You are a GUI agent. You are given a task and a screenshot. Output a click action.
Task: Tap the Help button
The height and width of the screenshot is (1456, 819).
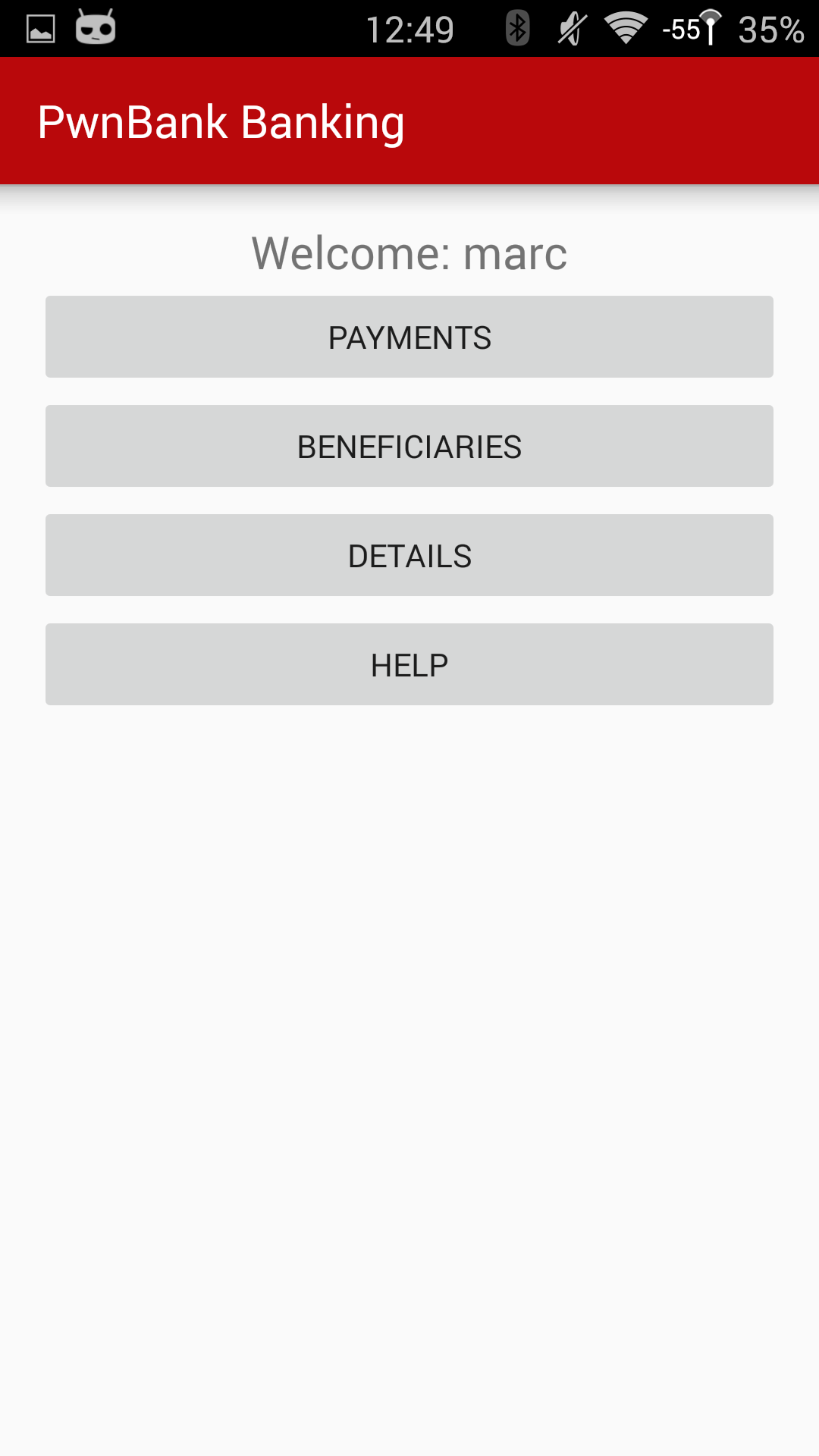pos(409,665)
